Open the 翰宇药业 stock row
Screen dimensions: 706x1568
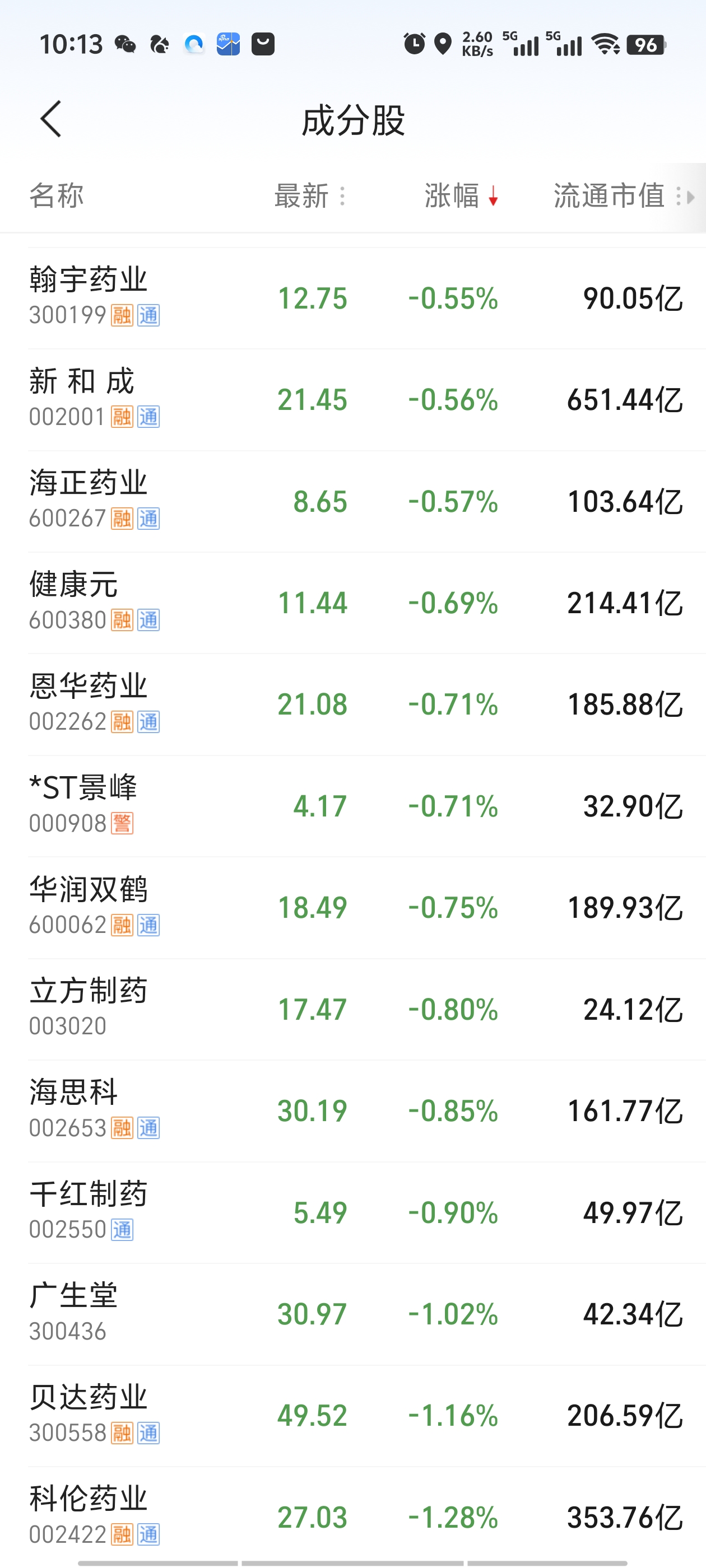click(x=354, y=298)
